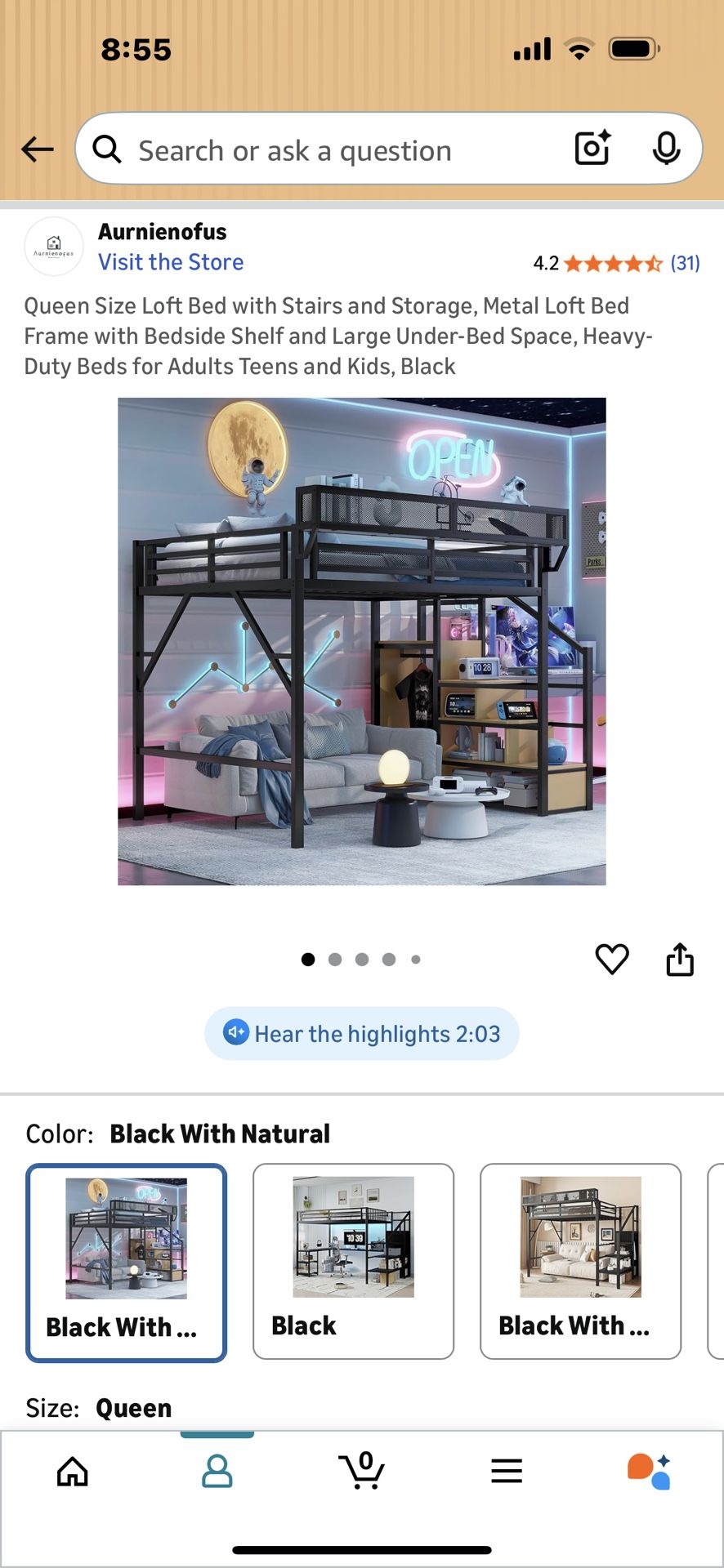Choose the third Black With color option
This screenshot has width=724, height=1568.
click(x=580, y=1261)
